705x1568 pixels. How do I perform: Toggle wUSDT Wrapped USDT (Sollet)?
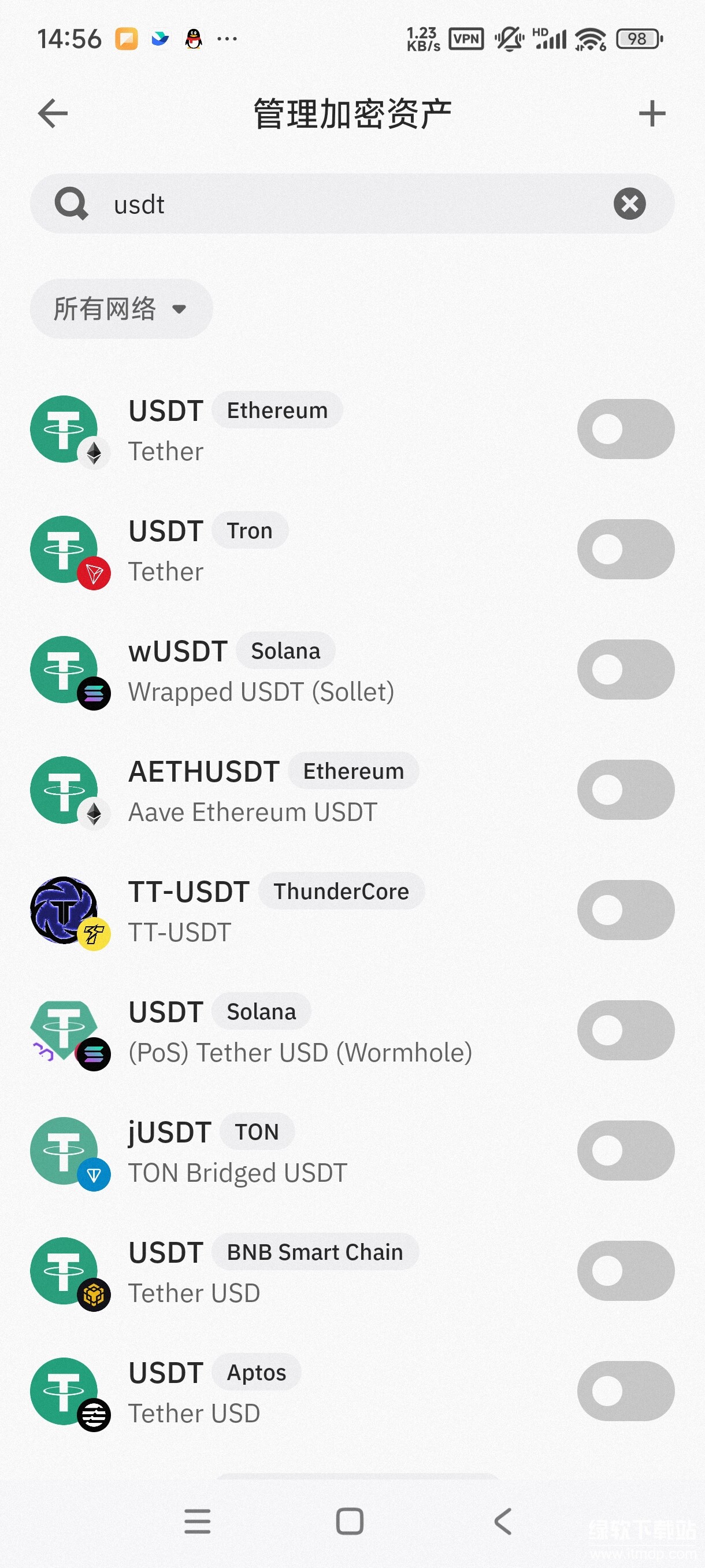(625, 670)
